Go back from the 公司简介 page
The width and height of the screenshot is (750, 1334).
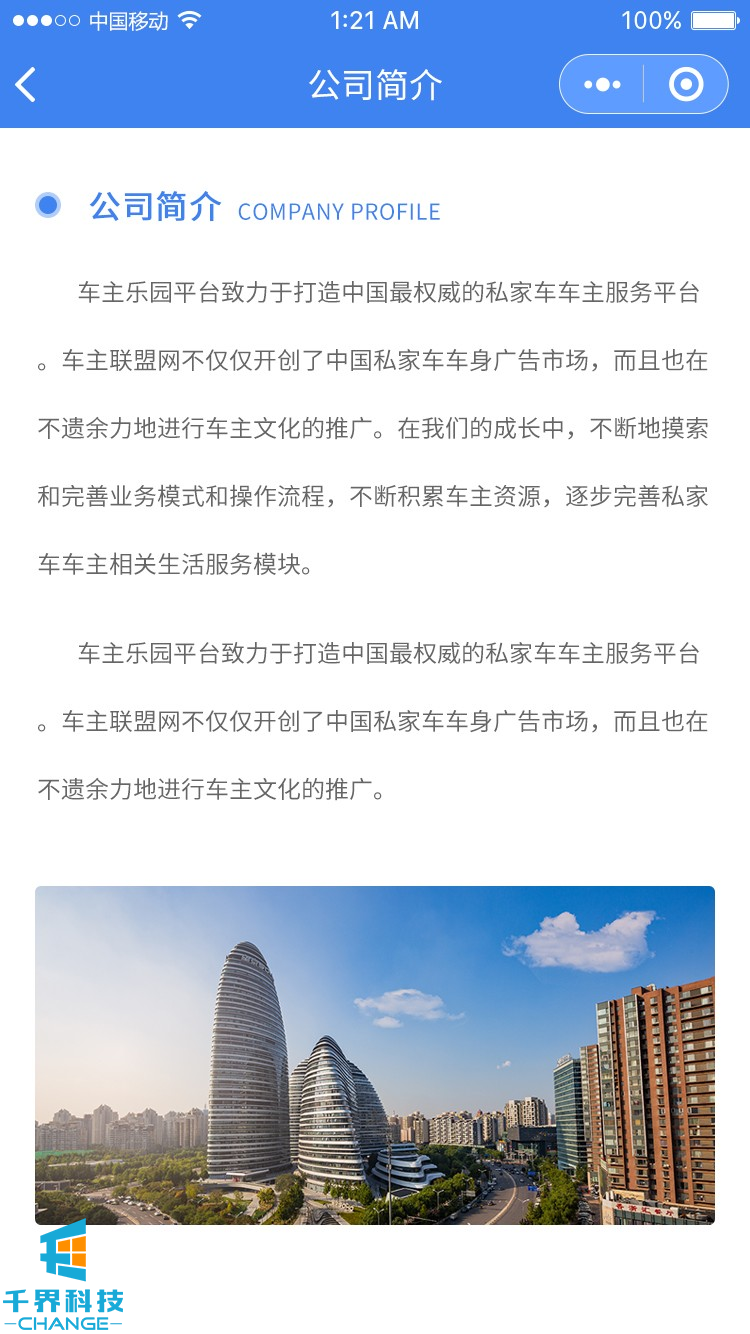[x=27, y=85]
